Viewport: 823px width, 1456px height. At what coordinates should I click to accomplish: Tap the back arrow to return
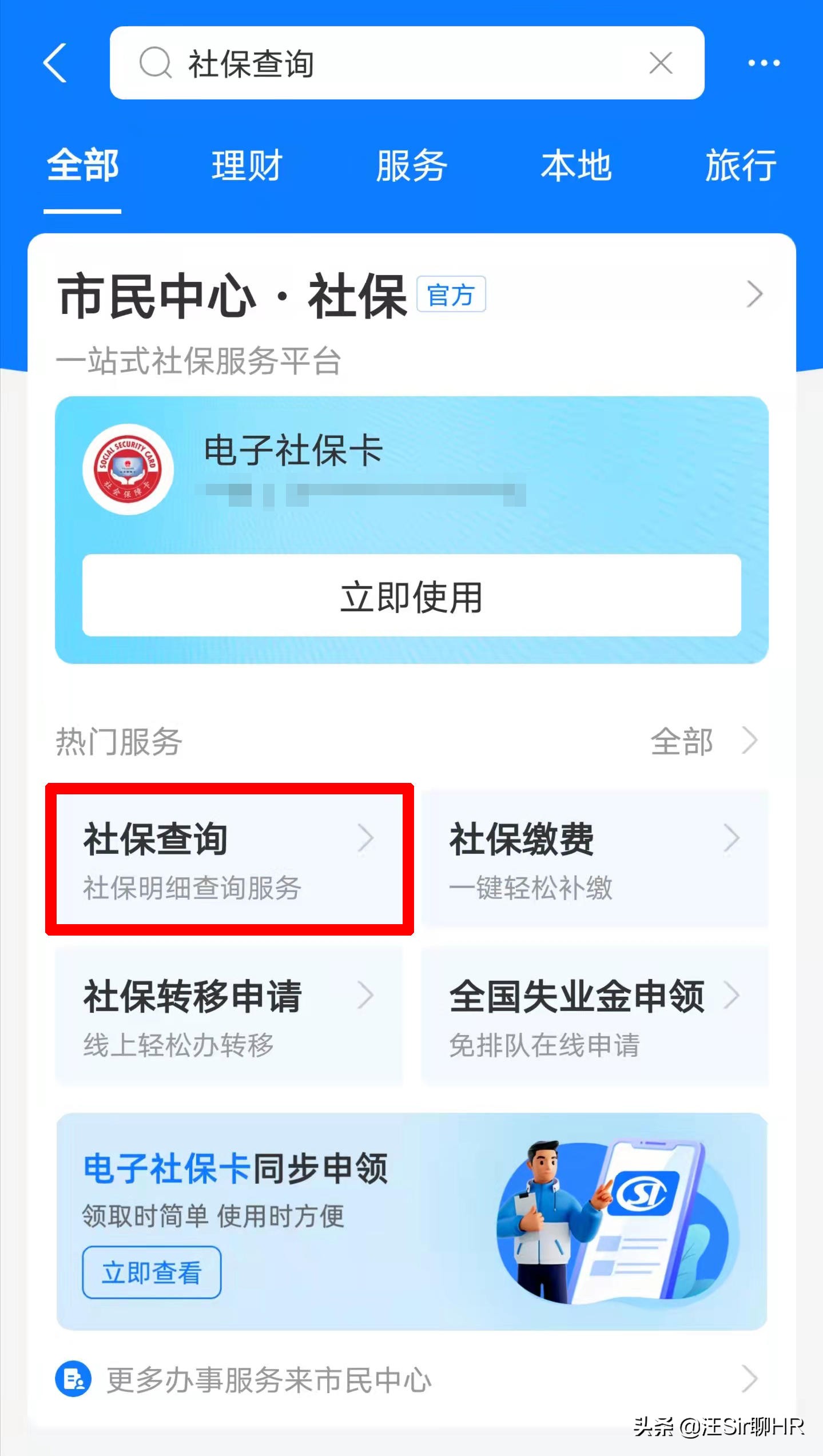pos(55,63)
